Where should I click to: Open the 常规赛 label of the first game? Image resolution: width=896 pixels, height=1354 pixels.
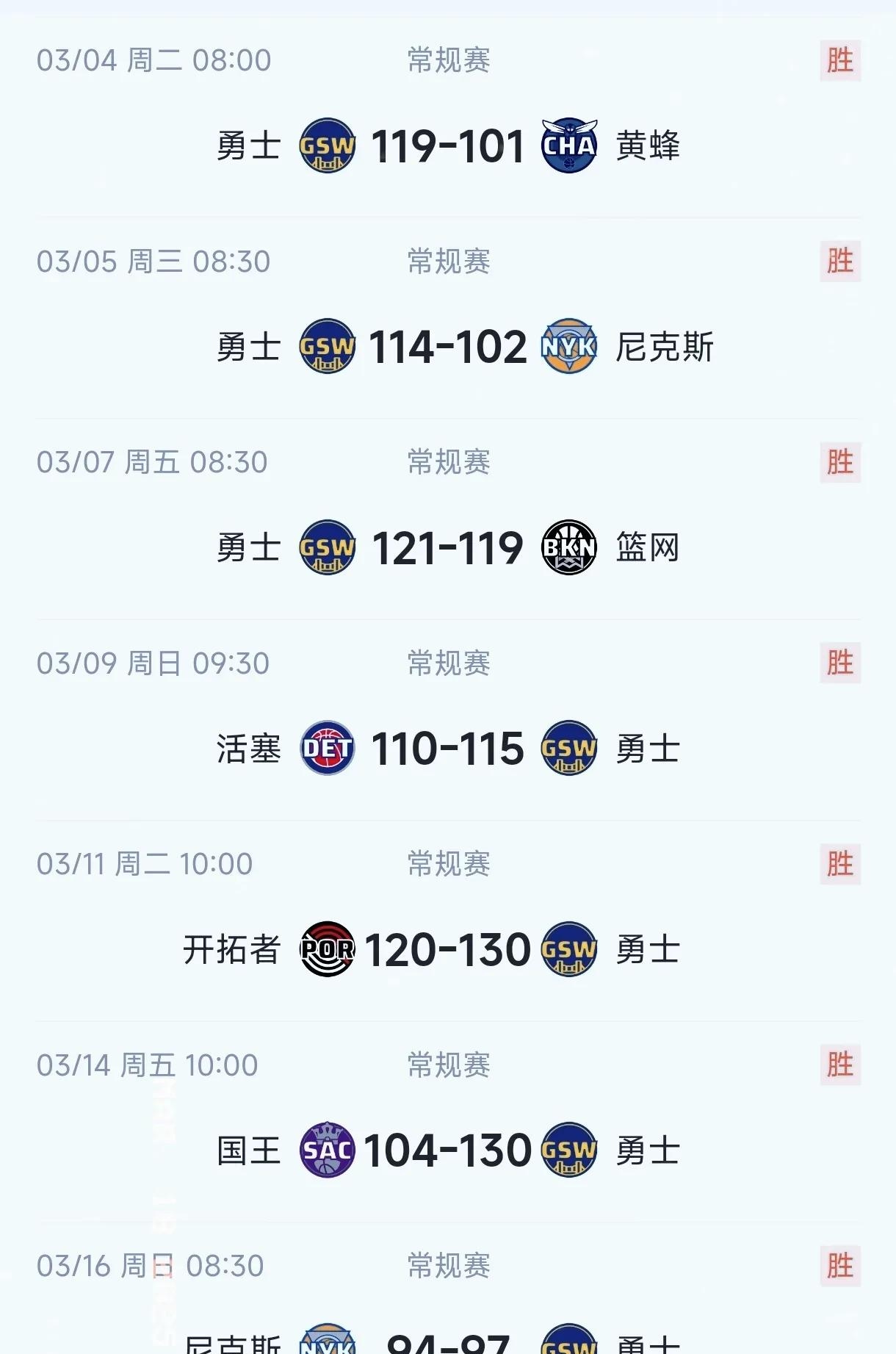click(448, 62)
